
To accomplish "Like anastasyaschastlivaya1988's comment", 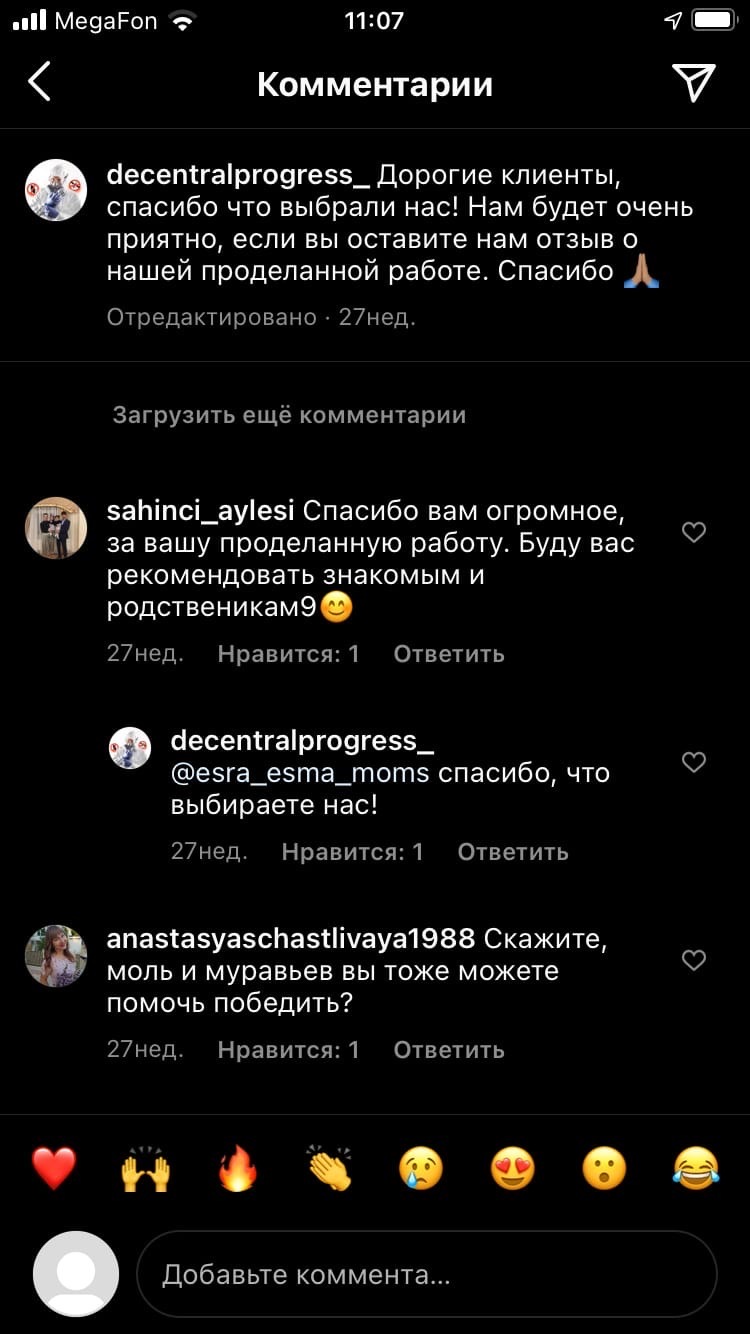I will click(694, 960).
